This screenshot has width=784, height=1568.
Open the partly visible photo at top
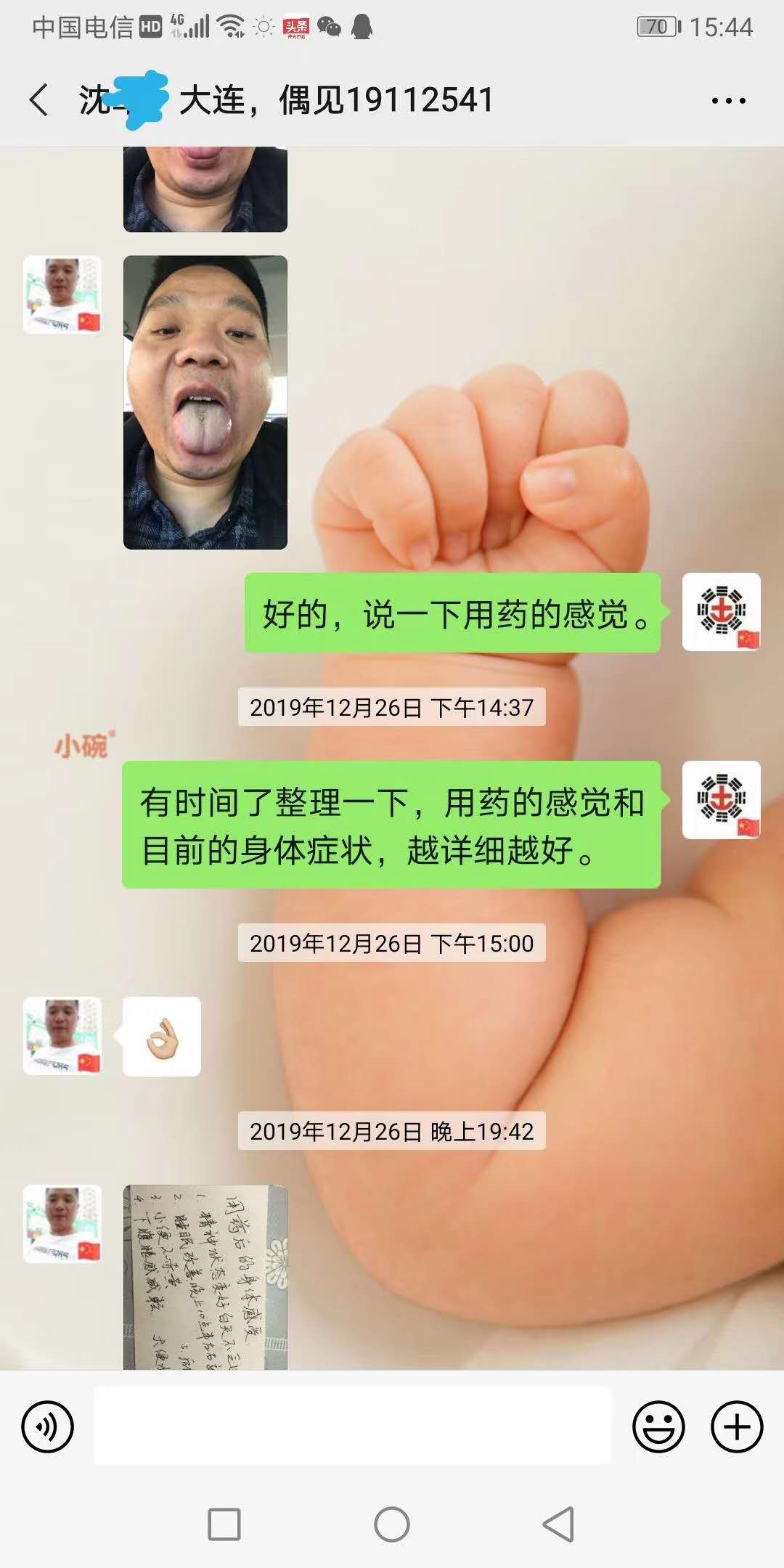point(205,189)
